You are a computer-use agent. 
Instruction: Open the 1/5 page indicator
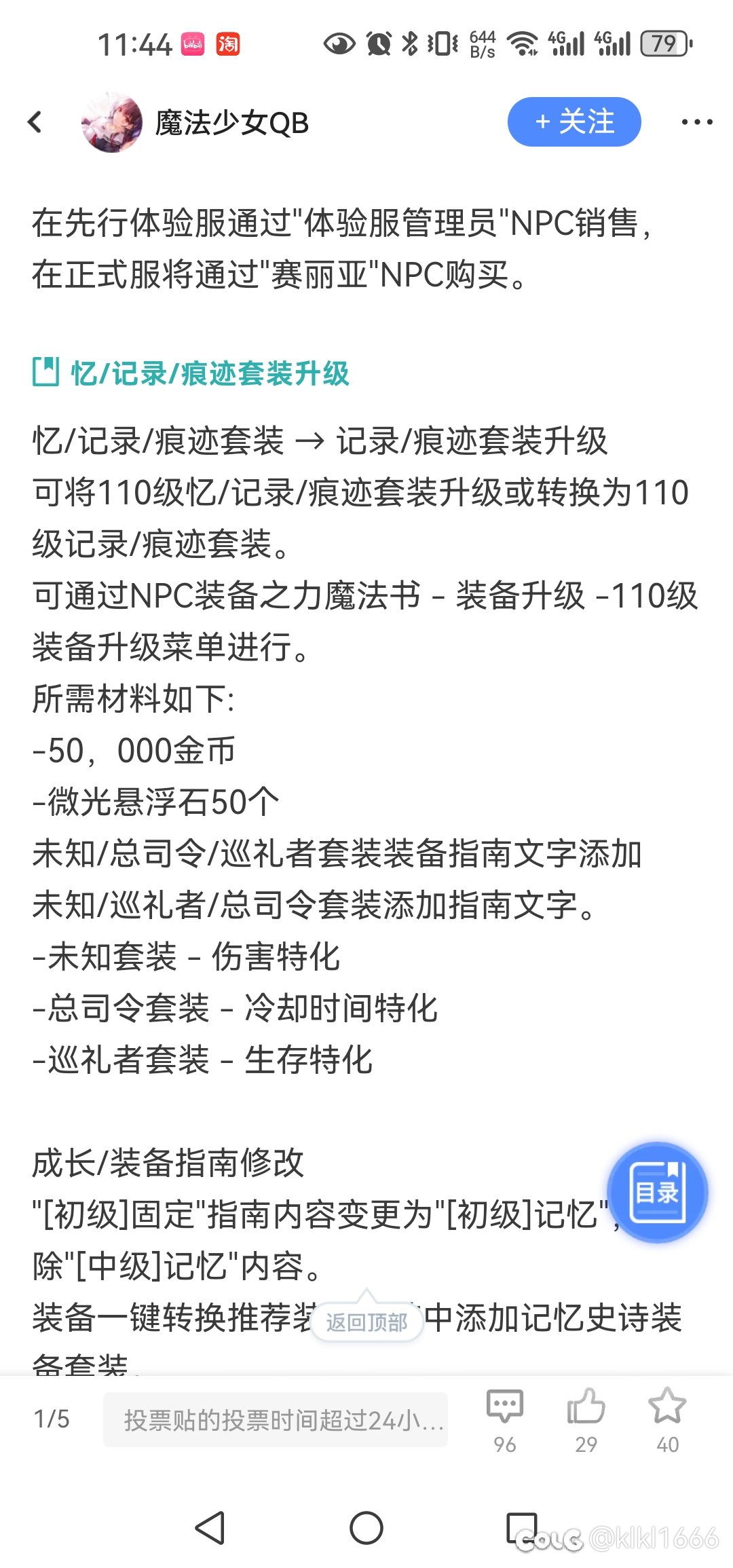pos(52,1419)
